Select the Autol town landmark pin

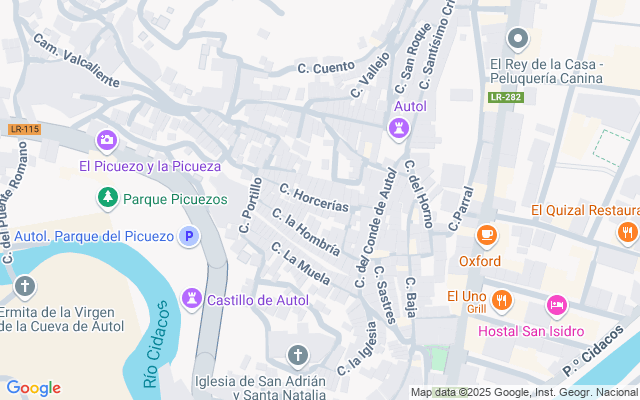[x=398, y=128]
